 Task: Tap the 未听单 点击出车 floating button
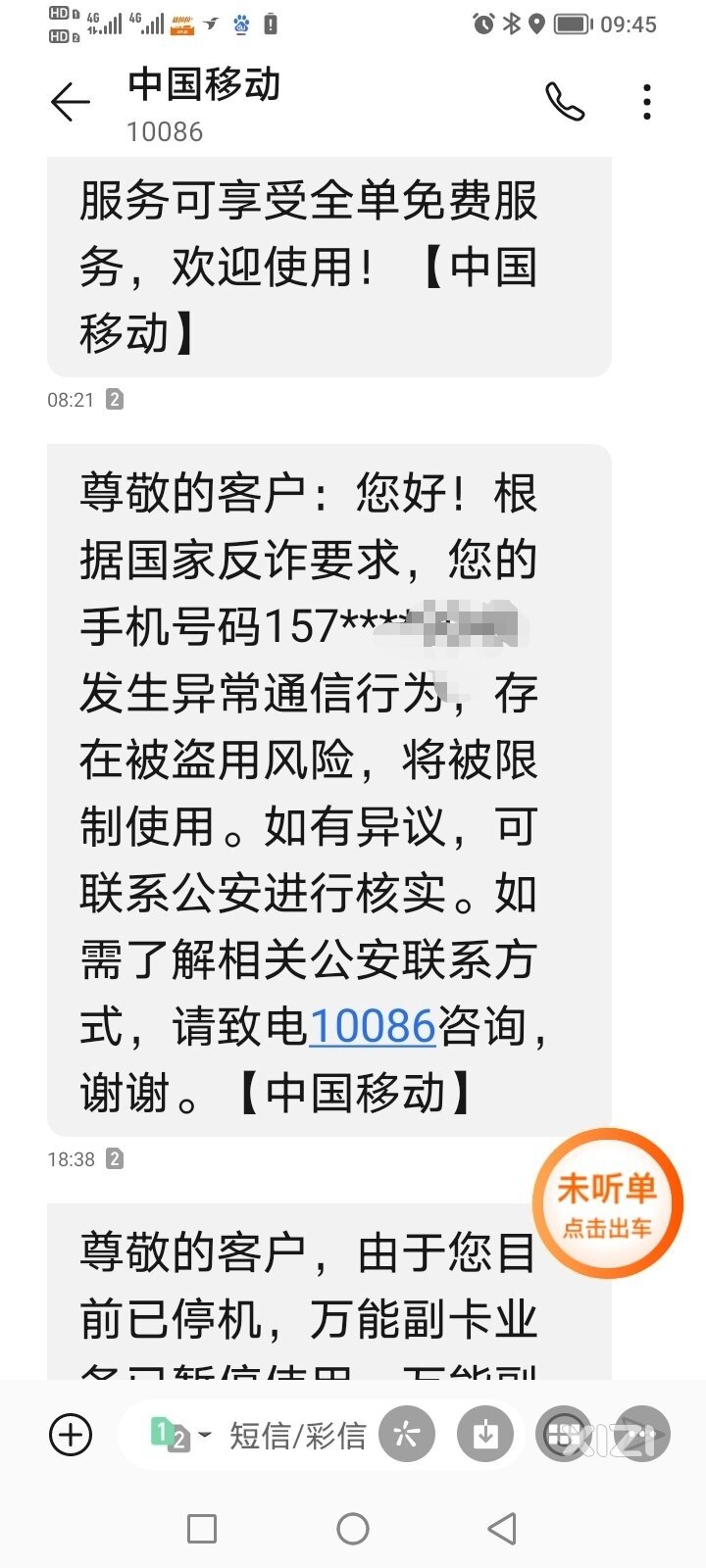(607, 1203)
